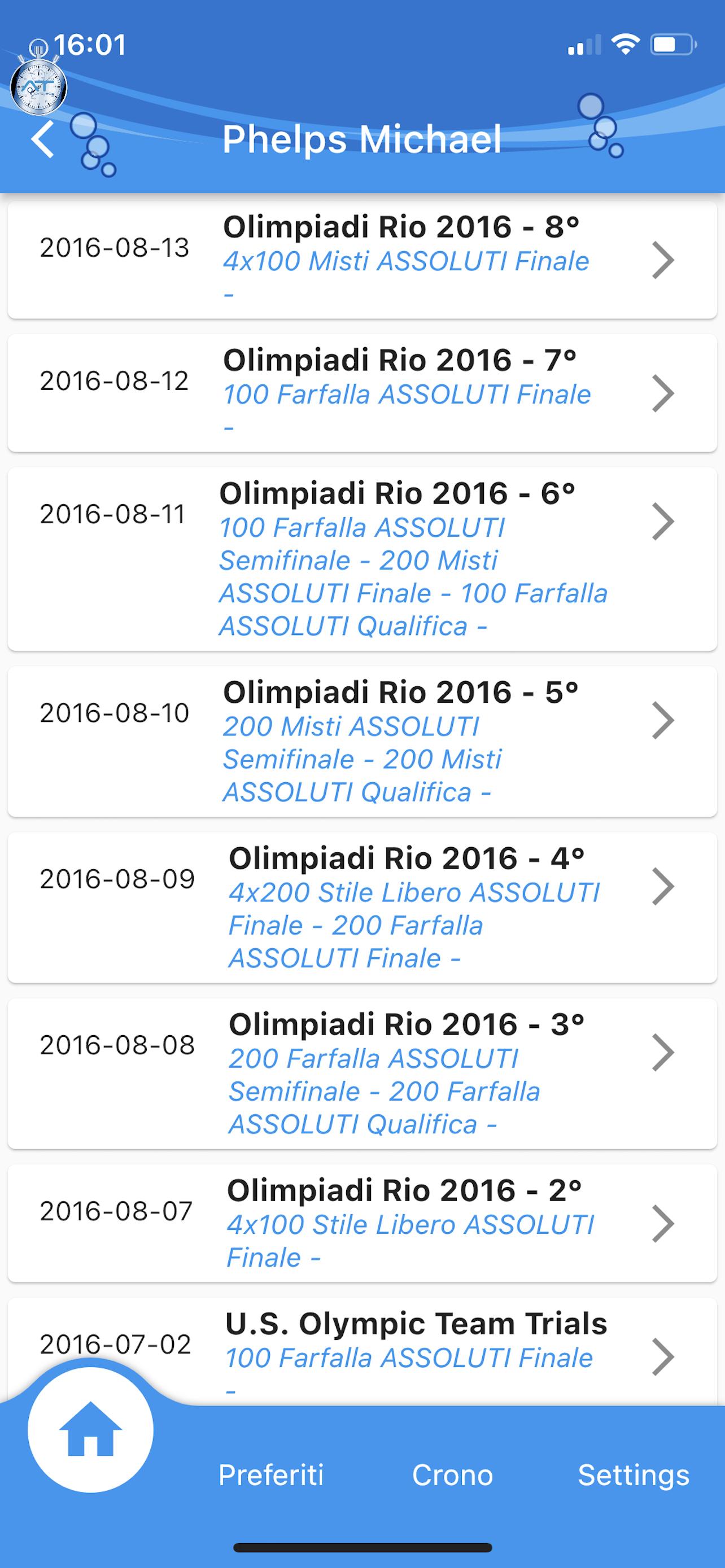
Task: View the Olimpiadi Rio 2016 - 5° races
Action: coord(362,742)
